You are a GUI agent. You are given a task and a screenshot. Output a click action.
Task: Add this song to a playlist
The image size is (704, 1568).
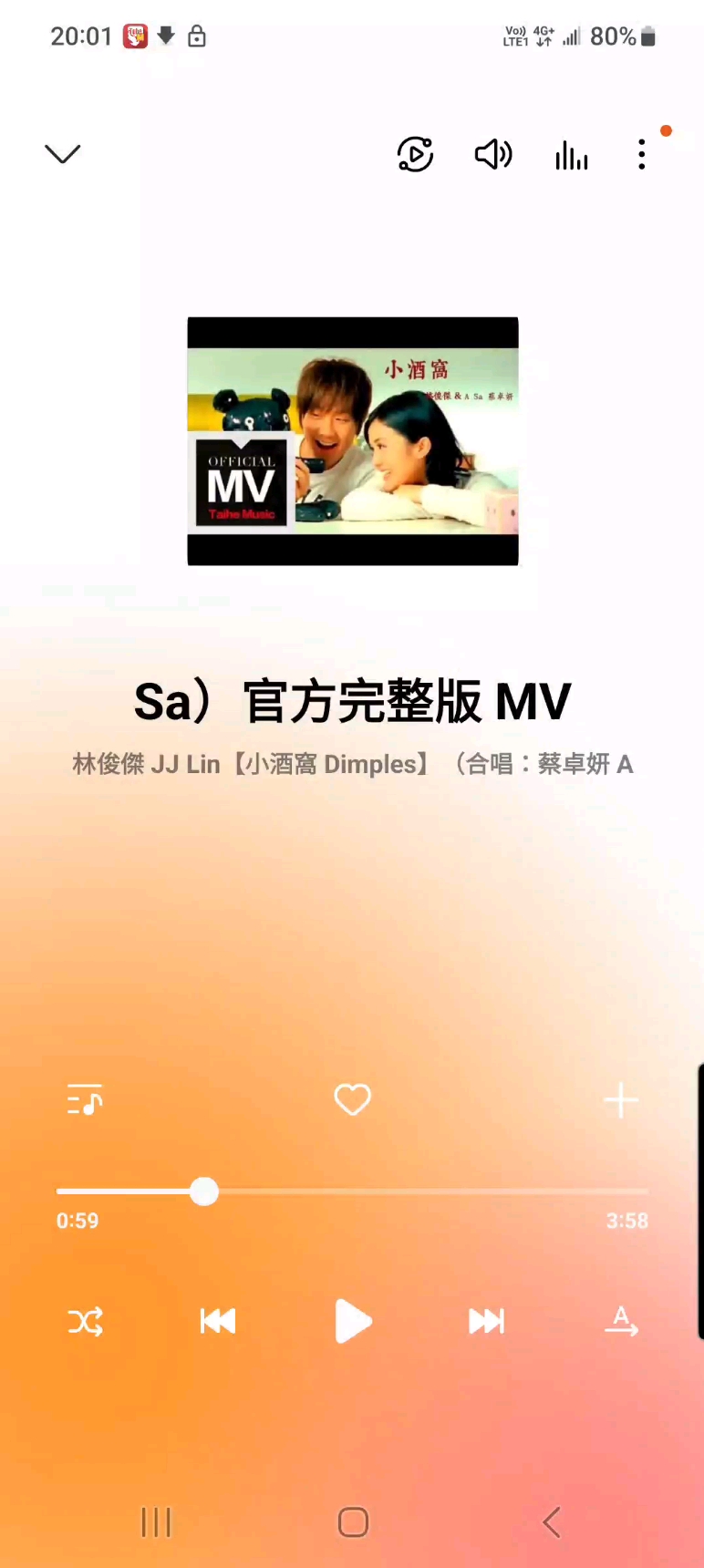coord(621,1100)
